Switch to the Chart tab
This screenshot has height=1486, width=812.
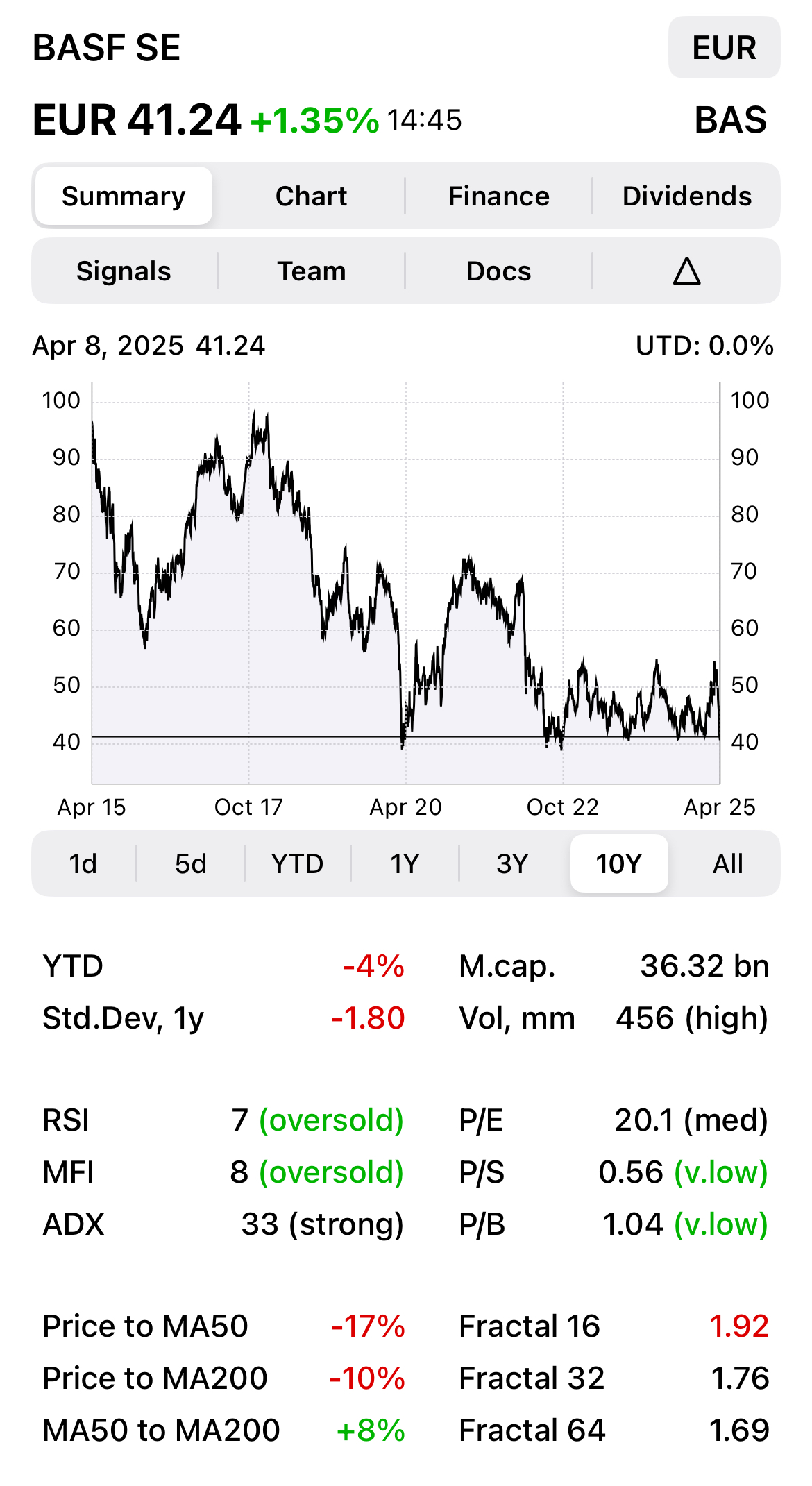click(x=311, y=196)
